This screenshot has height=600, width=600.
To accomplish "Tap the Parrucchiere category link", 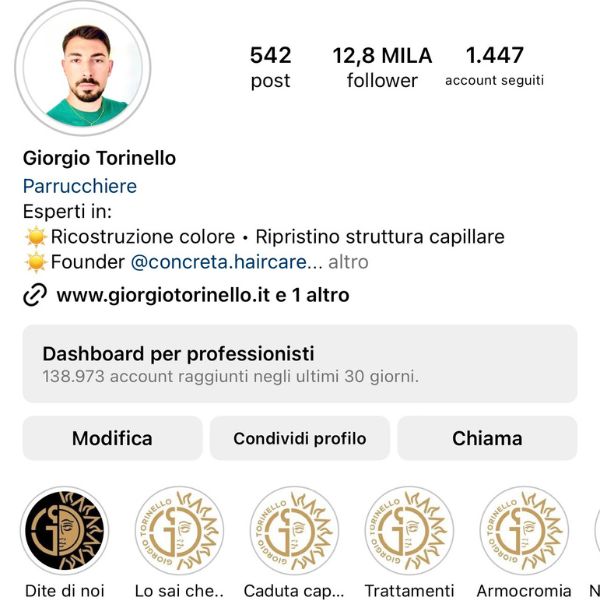I will coord(80,186).
